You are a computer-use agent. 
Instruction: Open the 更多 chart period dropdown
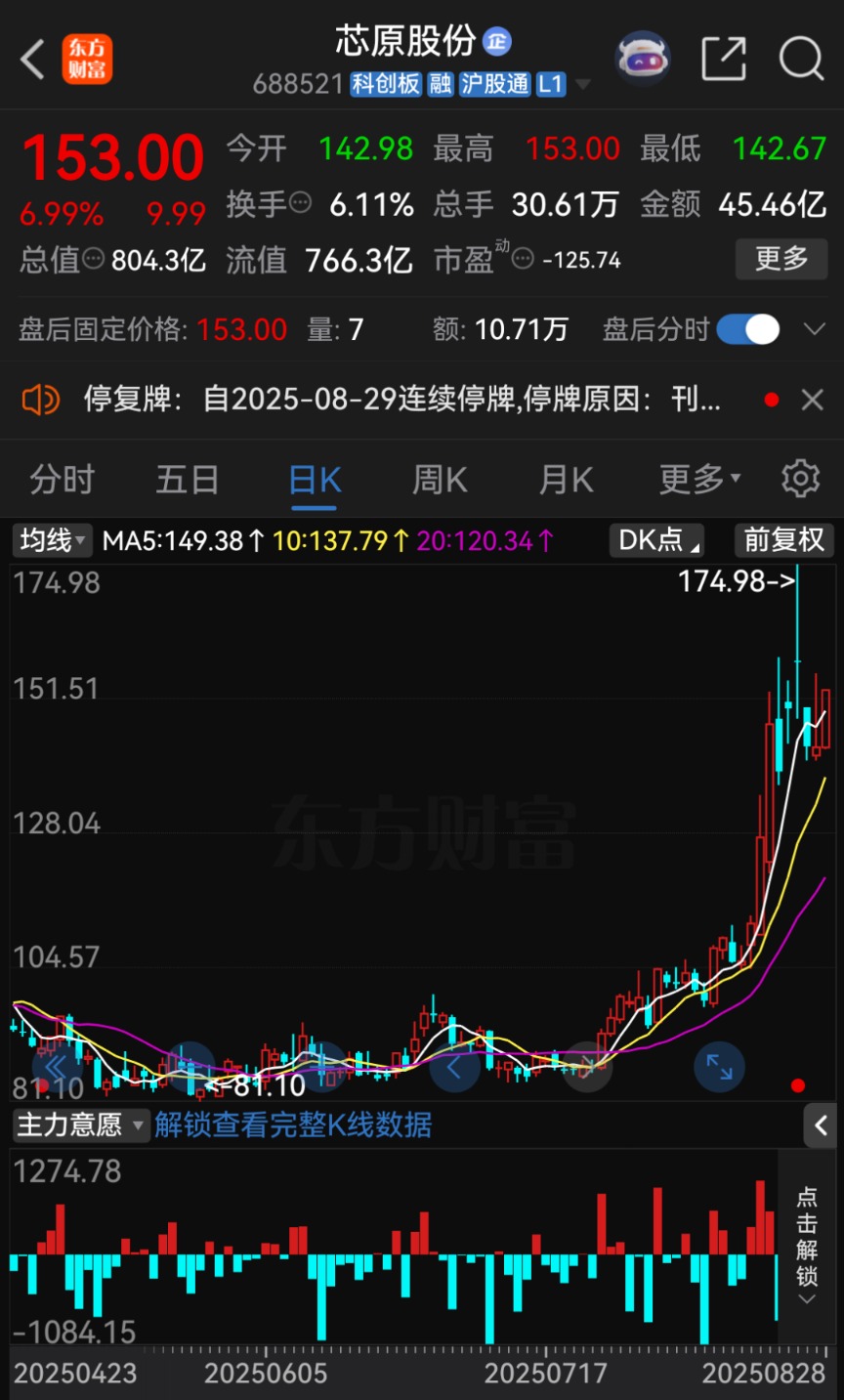pos(699,480)
